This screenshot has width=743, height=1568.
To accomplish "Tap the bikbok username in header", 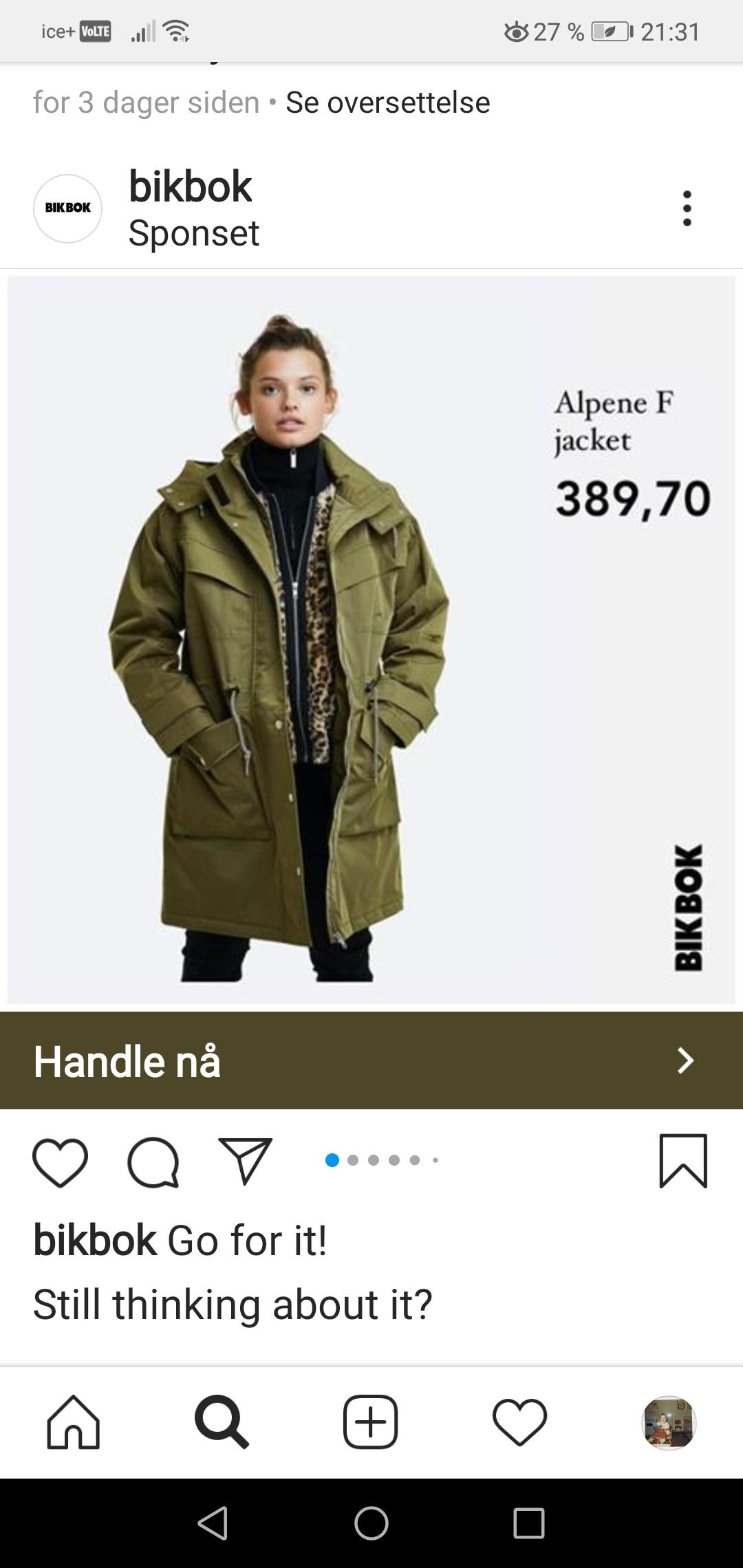I will [x=190, y=186].
